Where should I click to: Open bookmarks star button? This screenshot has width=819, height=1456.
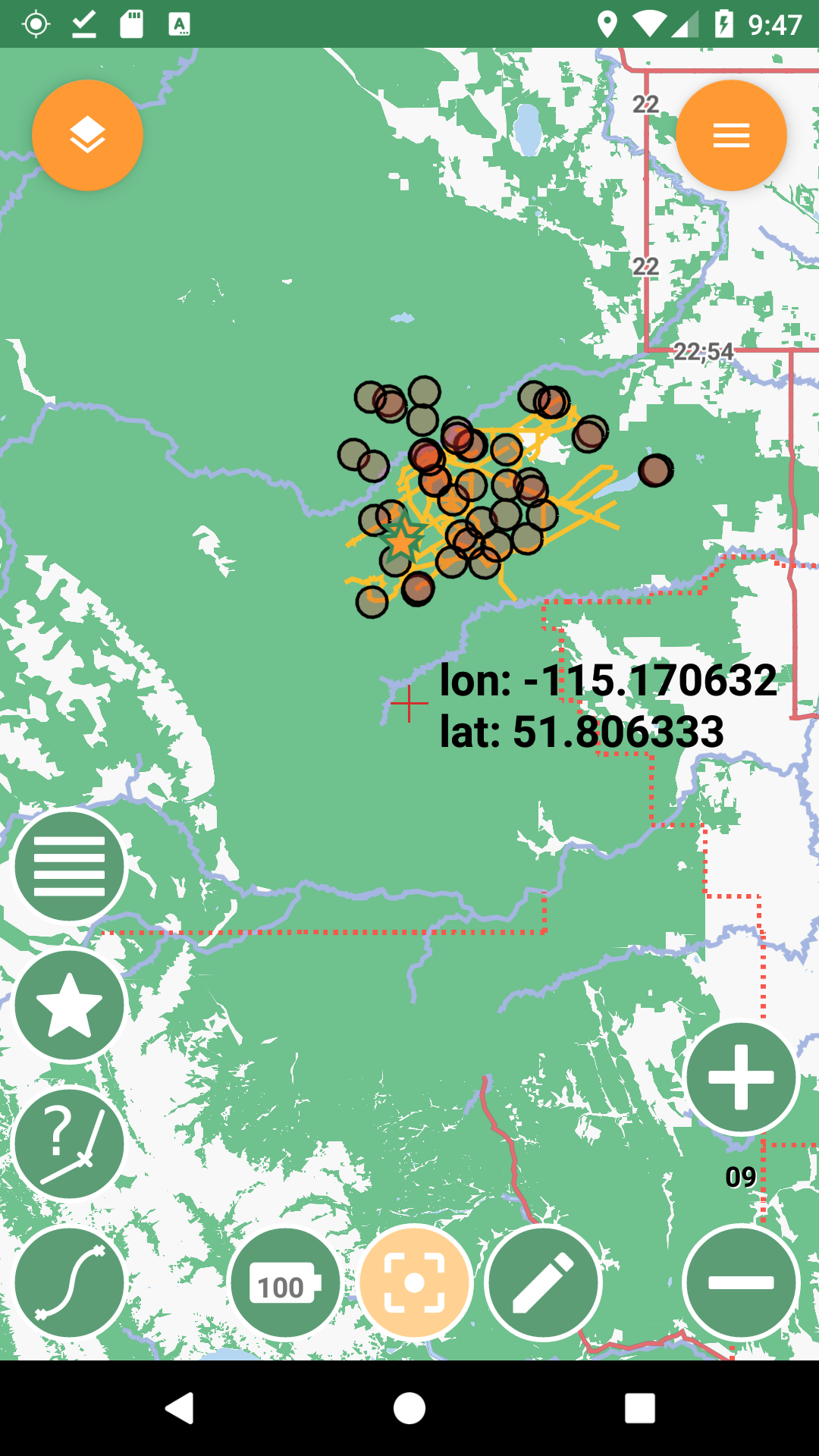pyautogui.click(x=70, y=1005)
